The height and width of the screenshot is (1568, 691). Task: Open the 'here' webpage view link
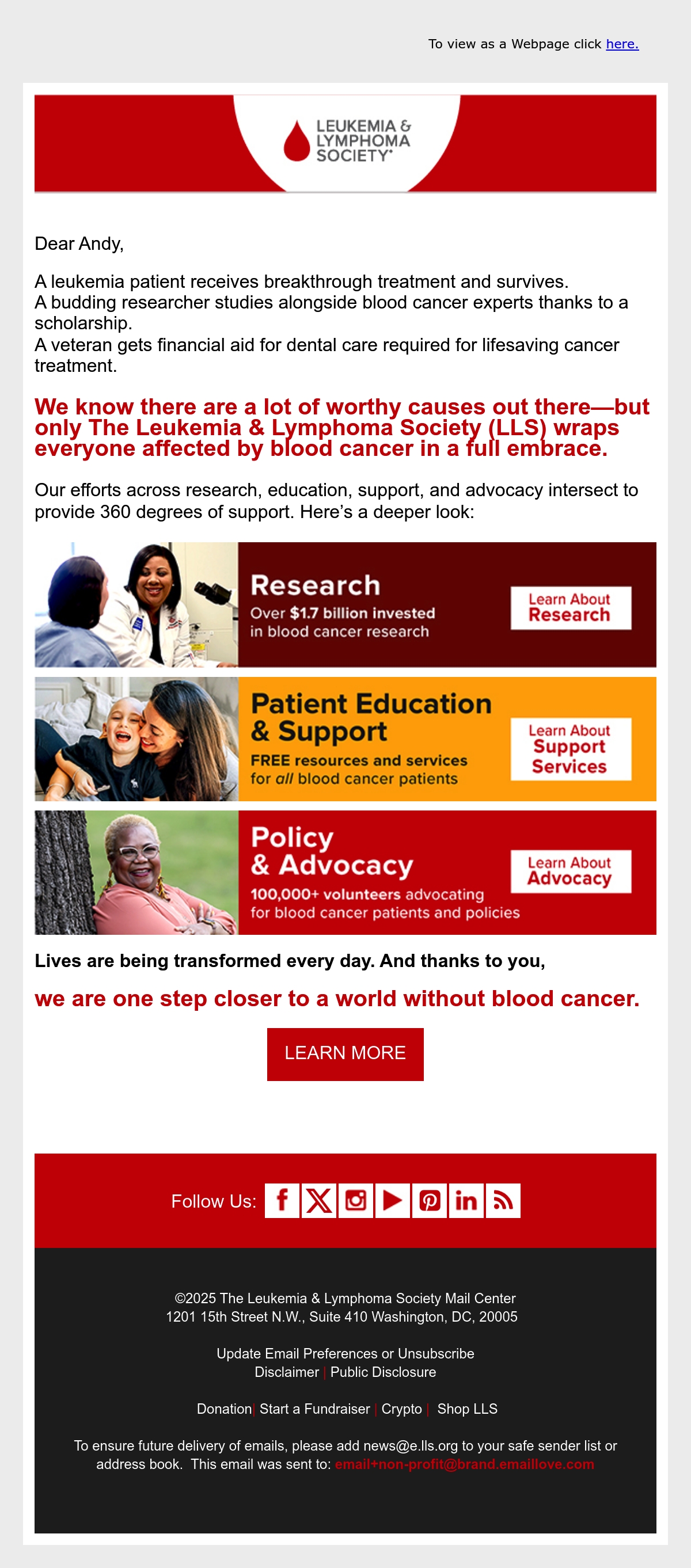621,44
